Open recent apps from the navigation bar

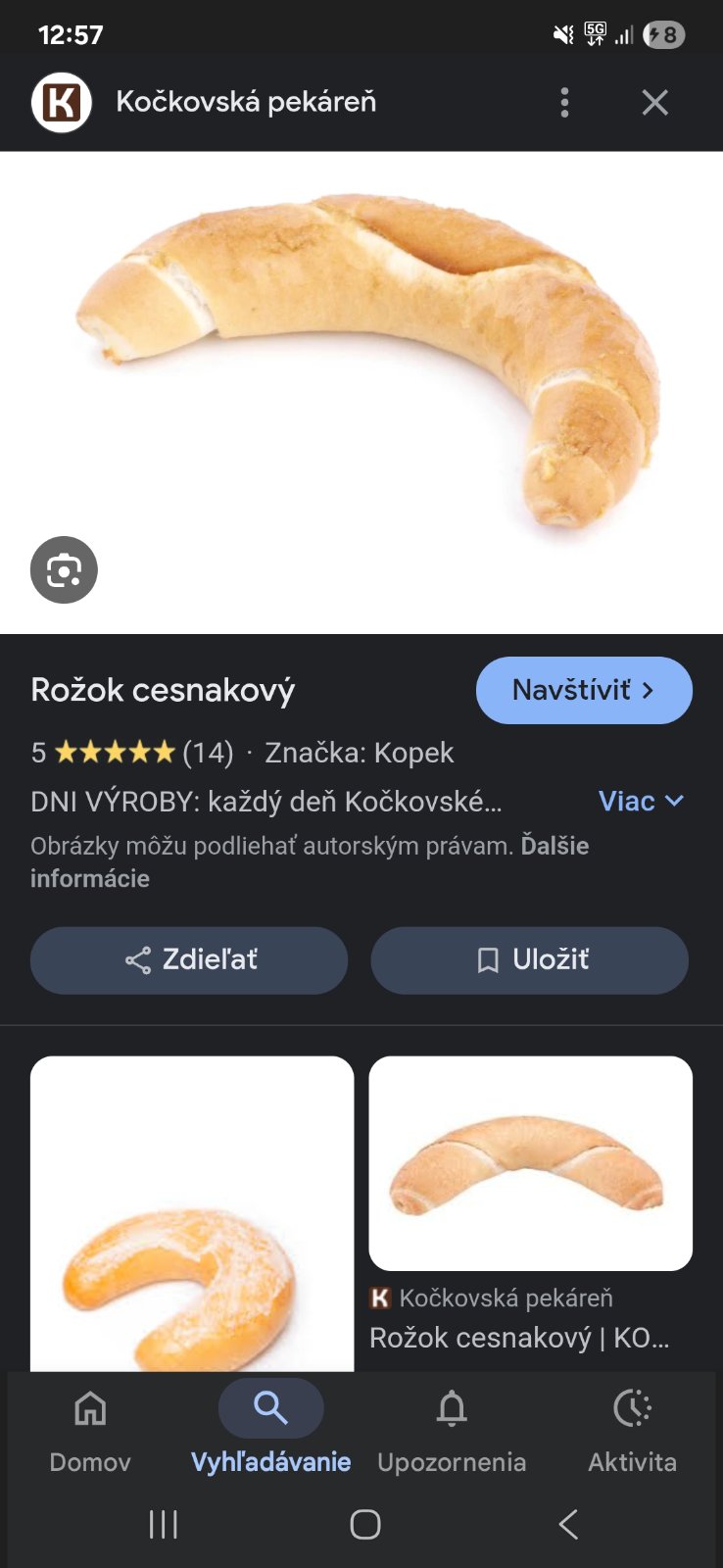click(163, 1524)
